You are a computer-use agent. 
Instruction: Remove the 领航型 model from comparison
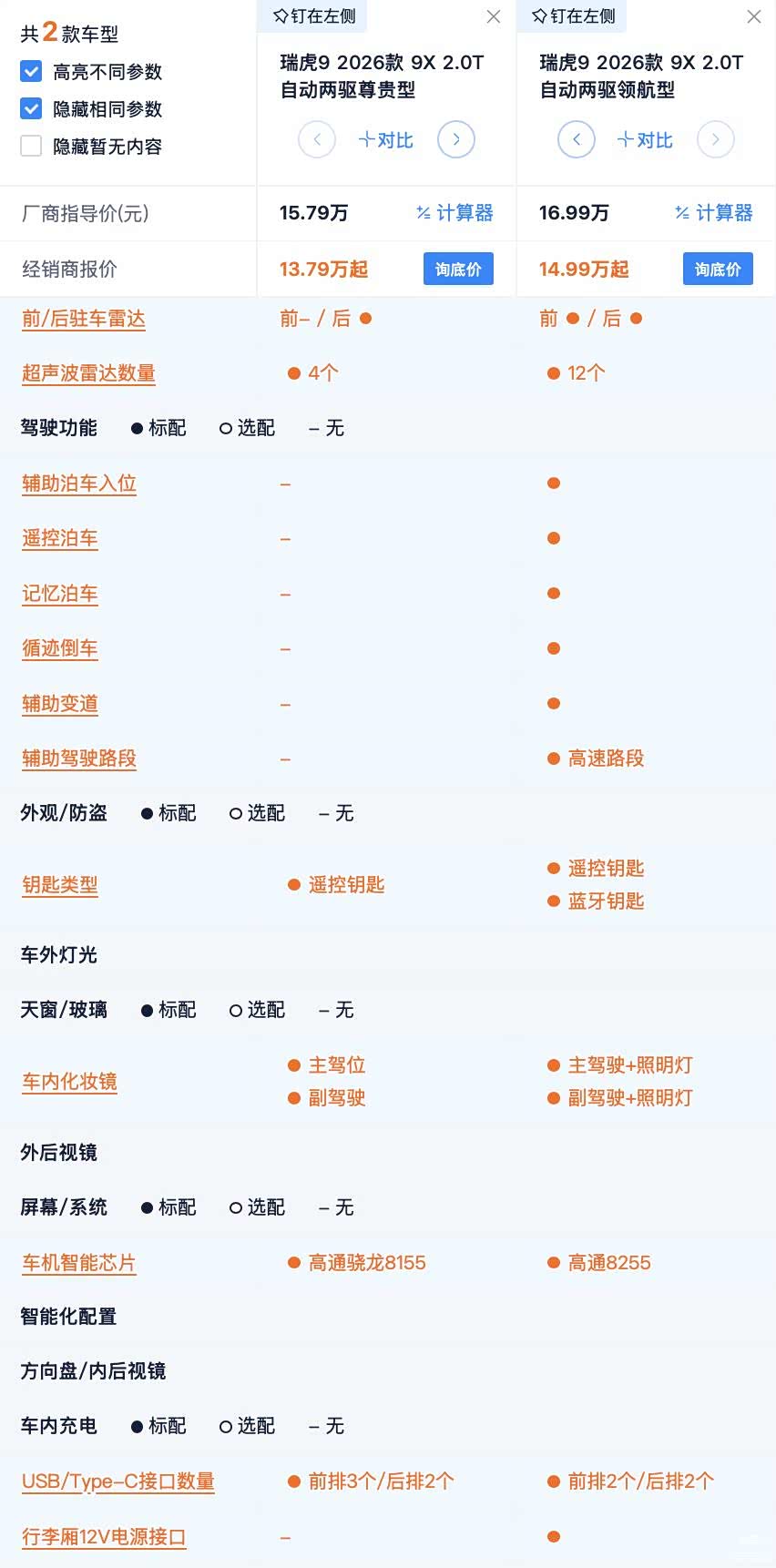point(753,16)
